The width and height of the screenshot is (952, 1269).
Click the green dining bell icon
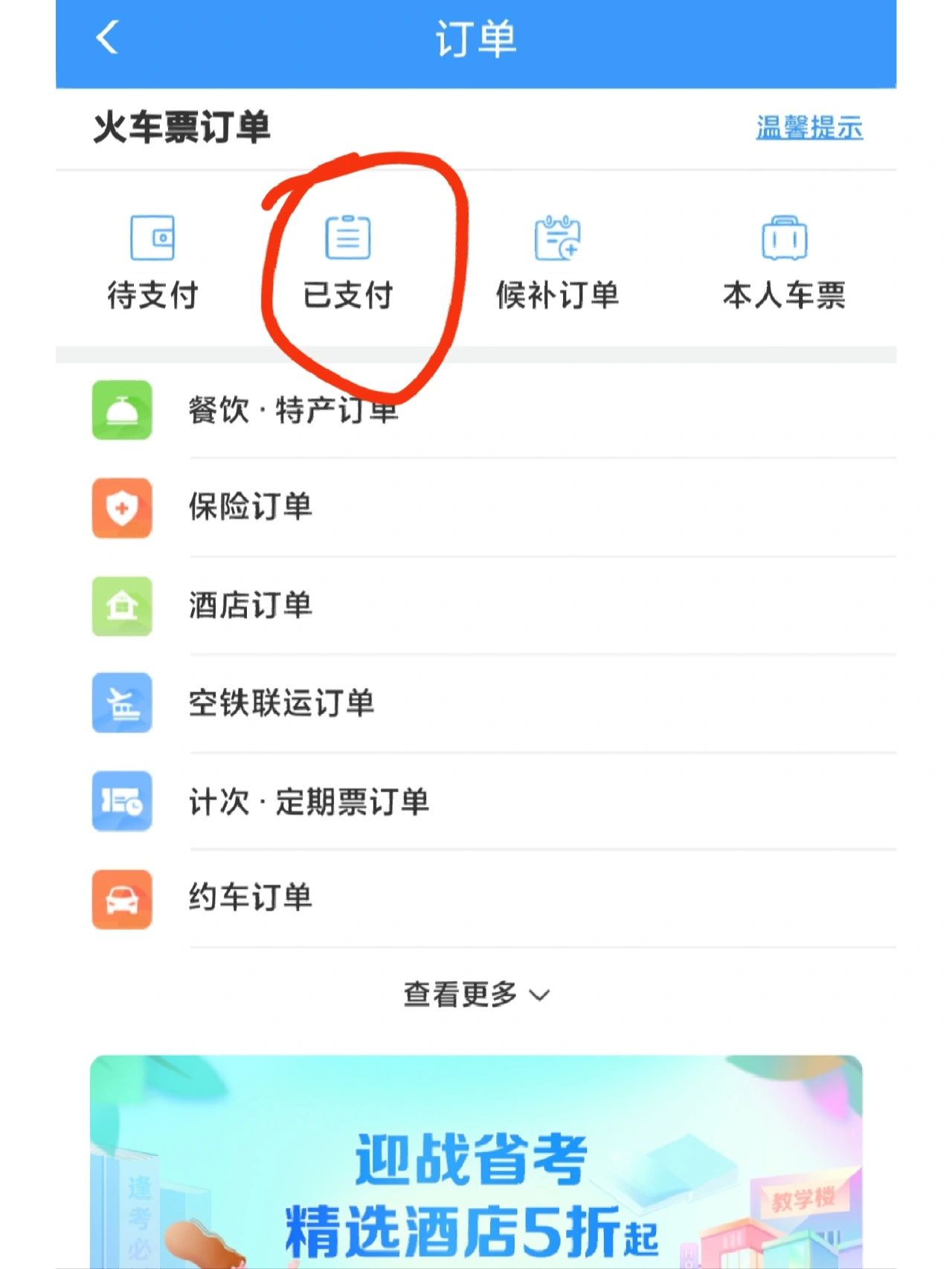pos(121,410)
